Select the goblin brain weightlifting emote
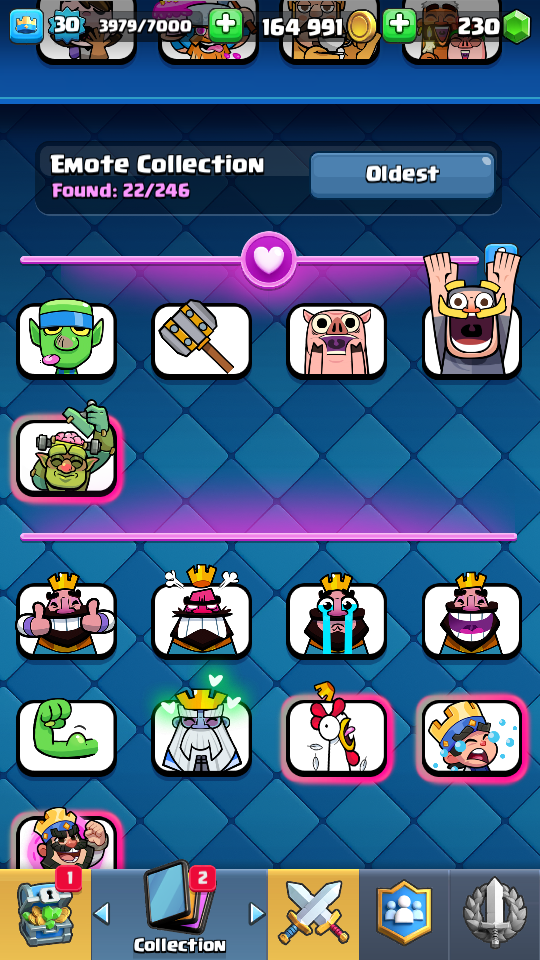540x960 pixels. click(66, 453)
